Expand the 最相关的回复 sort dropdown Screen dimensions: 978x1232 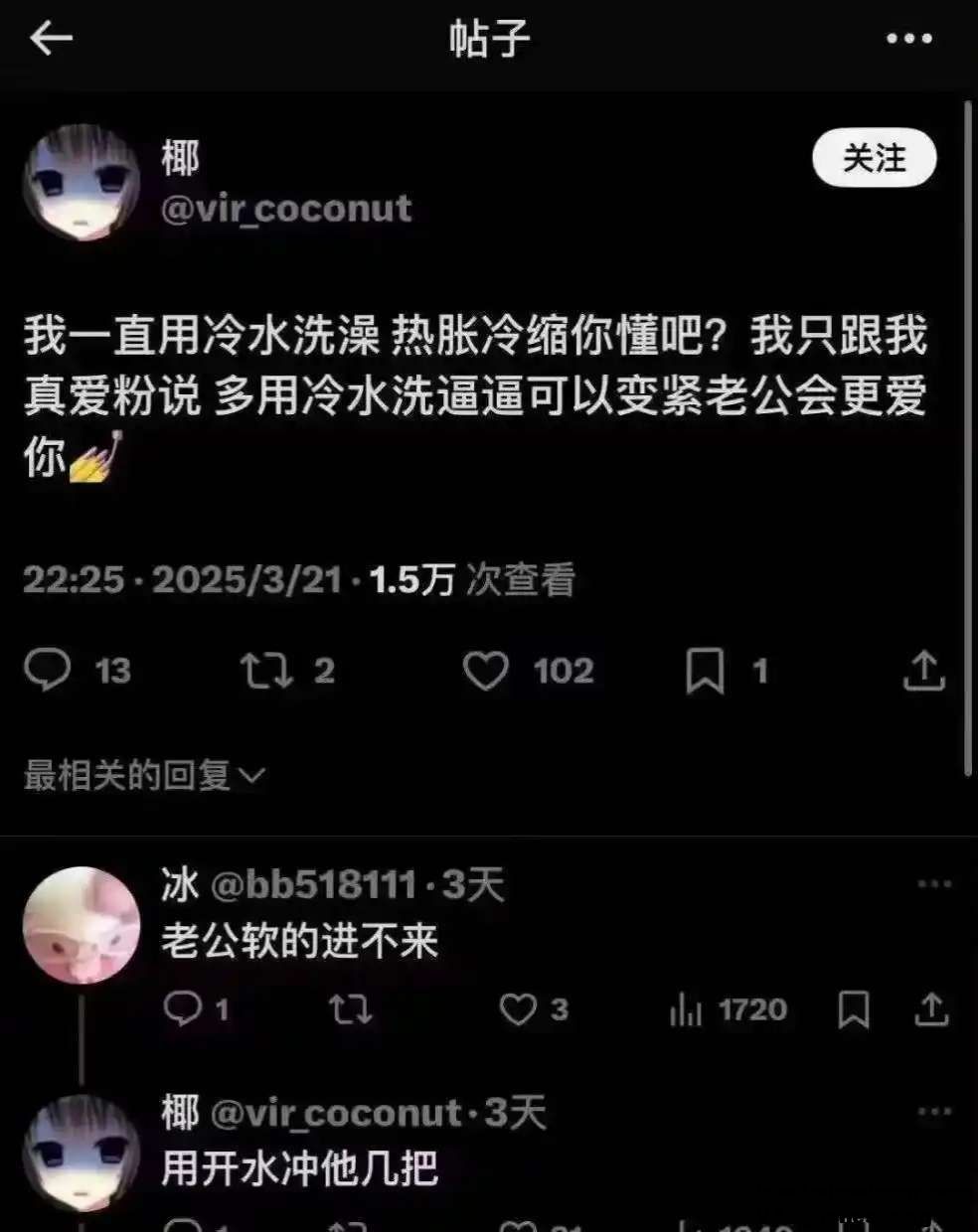[144, 775]
